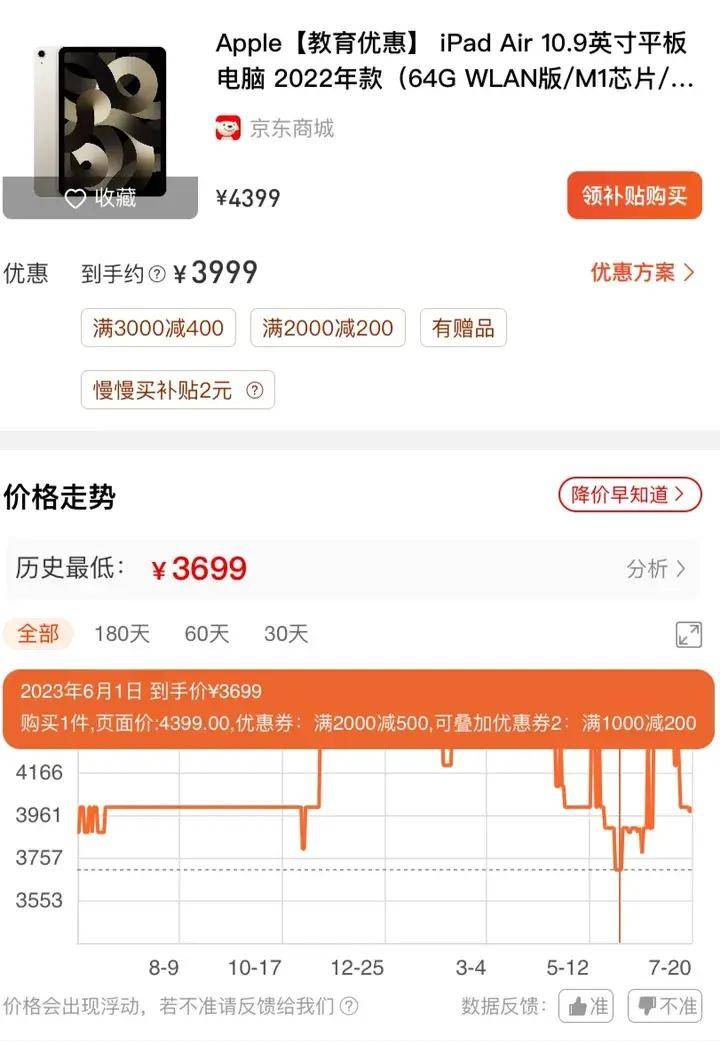Image resolution: width=720 pixels, height=1045 pixels.
Task: Click the 慢慢买补贴2元 help question mark
Action: (x=255, y=390)
